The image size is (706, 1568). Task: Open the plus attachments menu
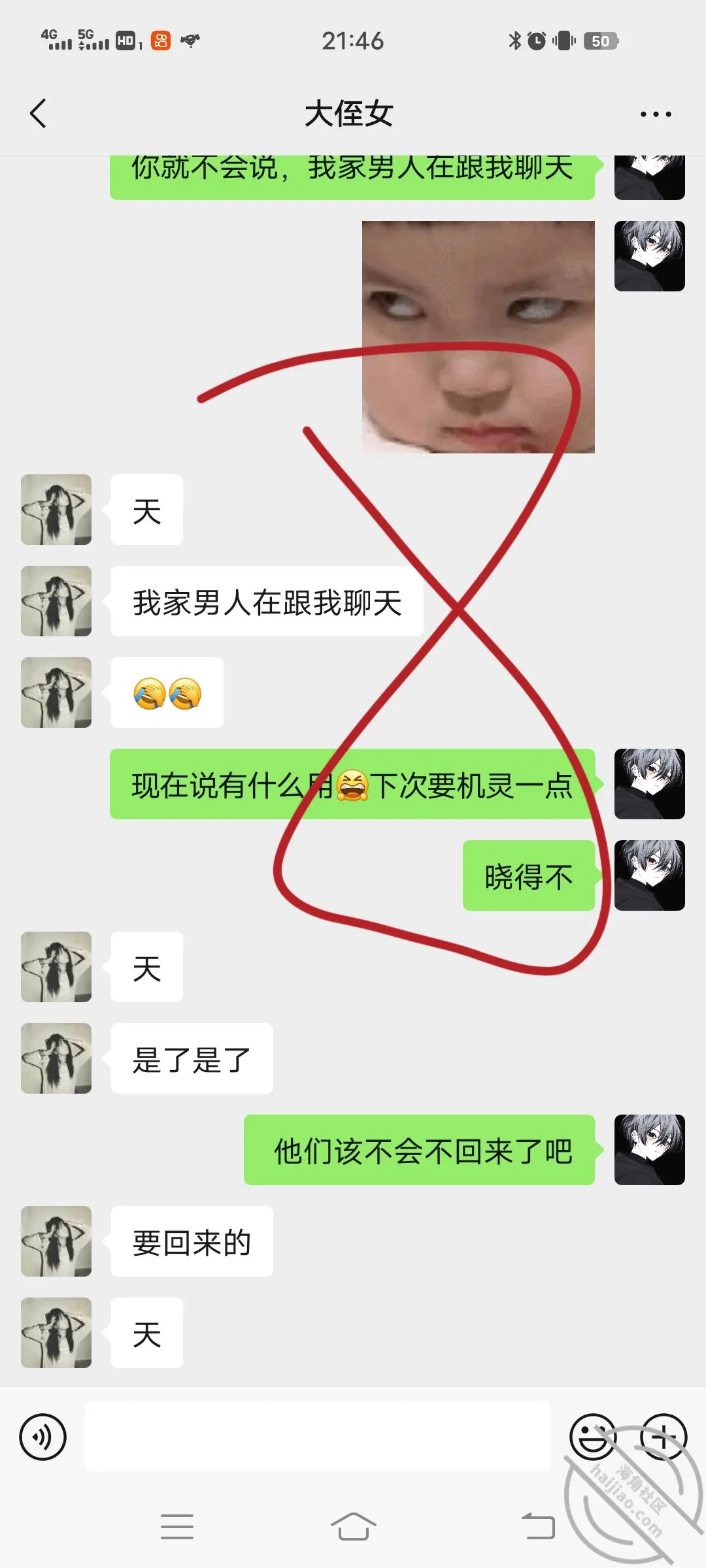click(664, 1437)
